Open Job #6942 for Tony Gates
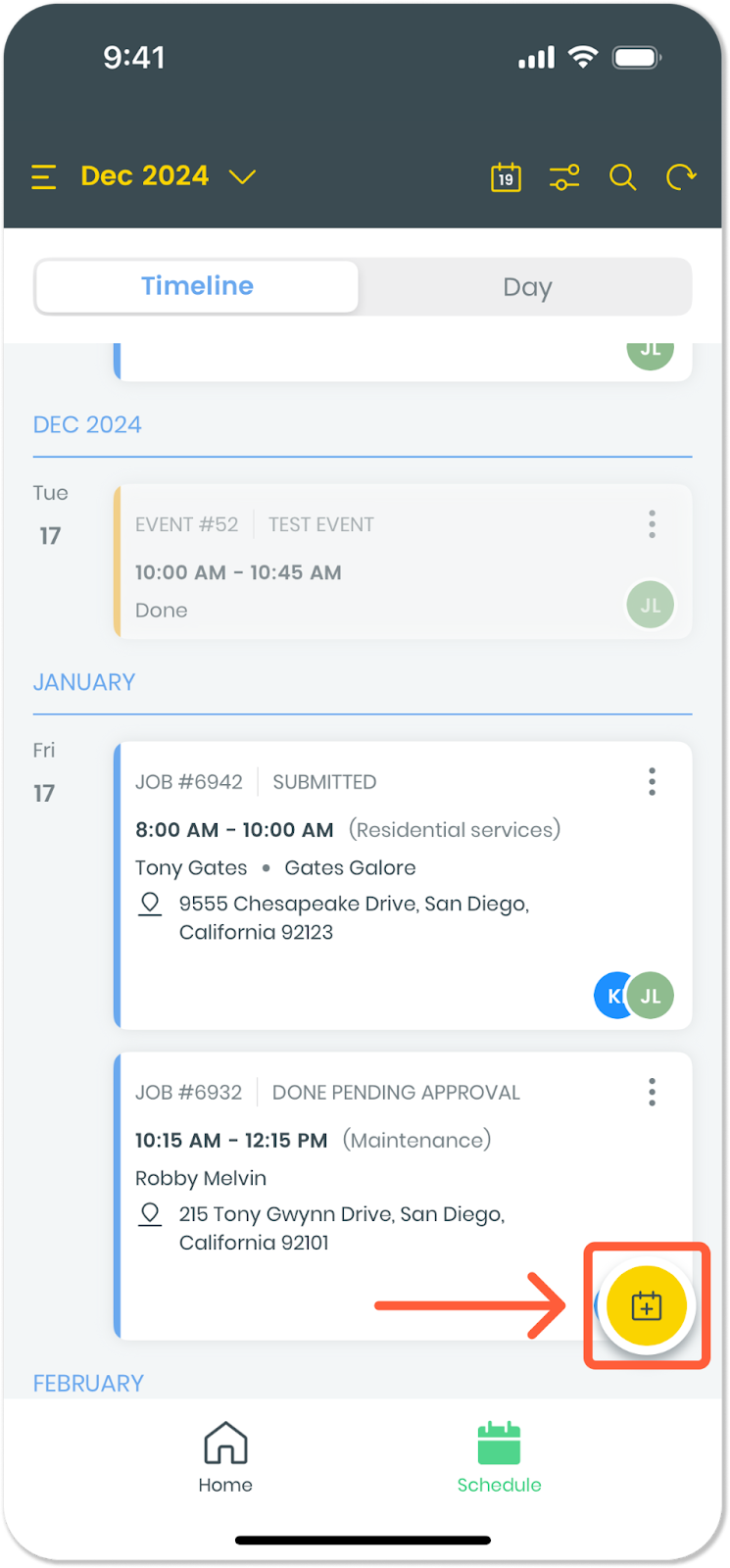 (x=403, y=885)
